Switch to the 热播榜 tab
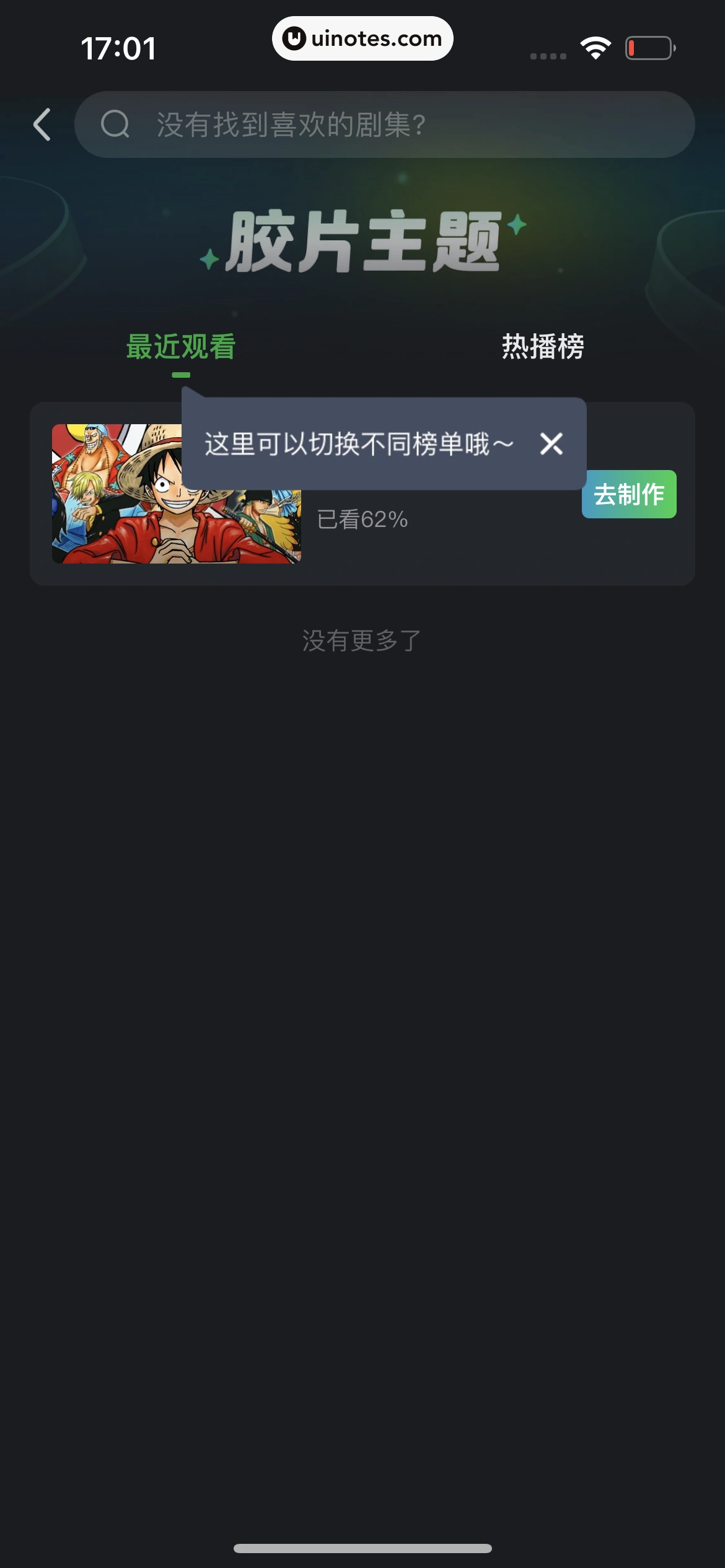 coord(542,347)
